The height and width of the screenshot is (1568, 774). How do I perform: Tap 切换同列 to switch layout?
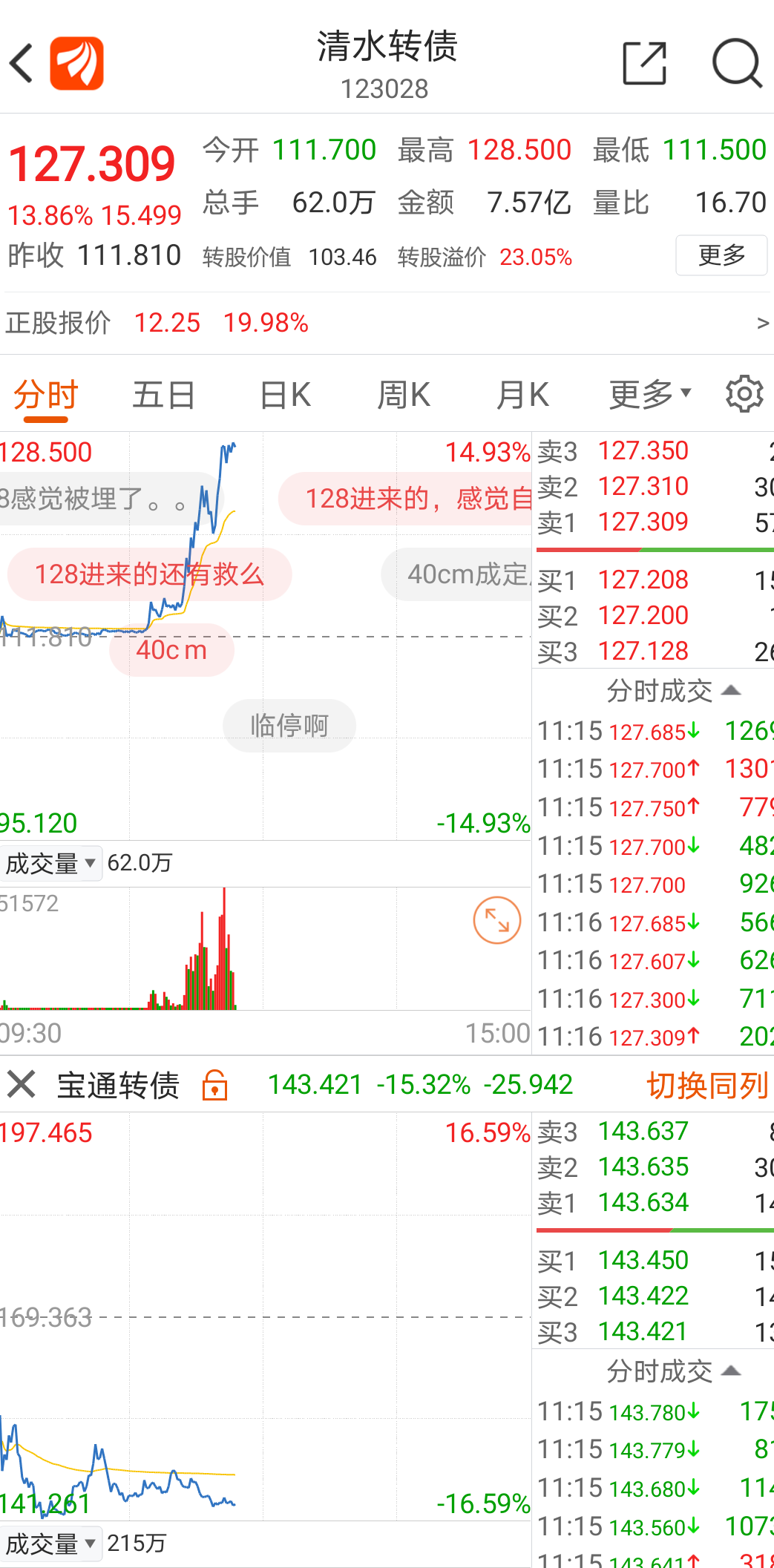[706, 1086]
